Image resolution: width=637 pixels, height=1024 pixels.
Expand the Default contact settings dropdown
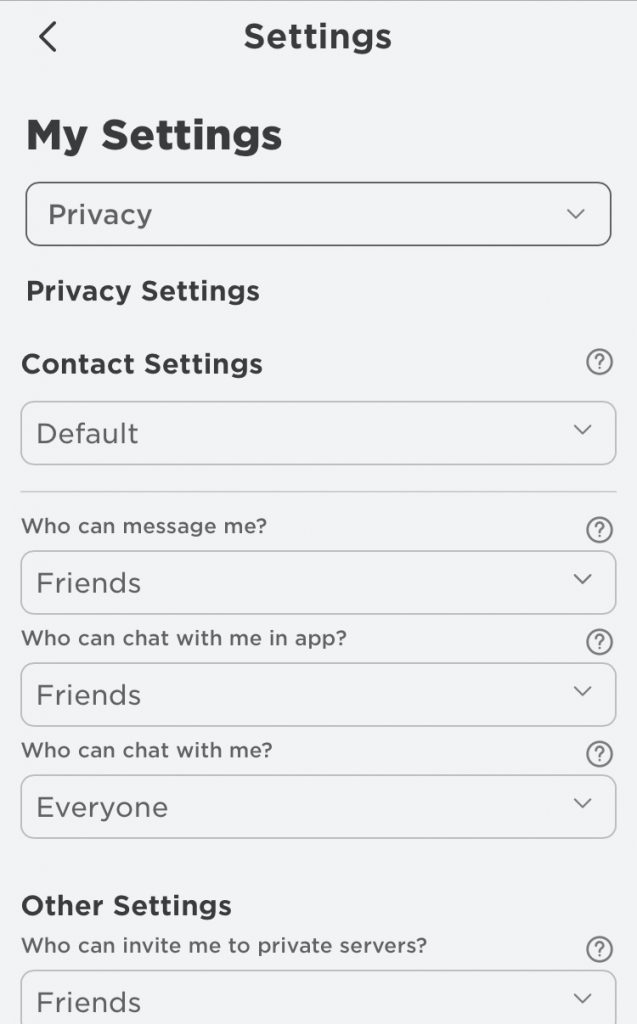pyautogui.click(x=318, y=434)
